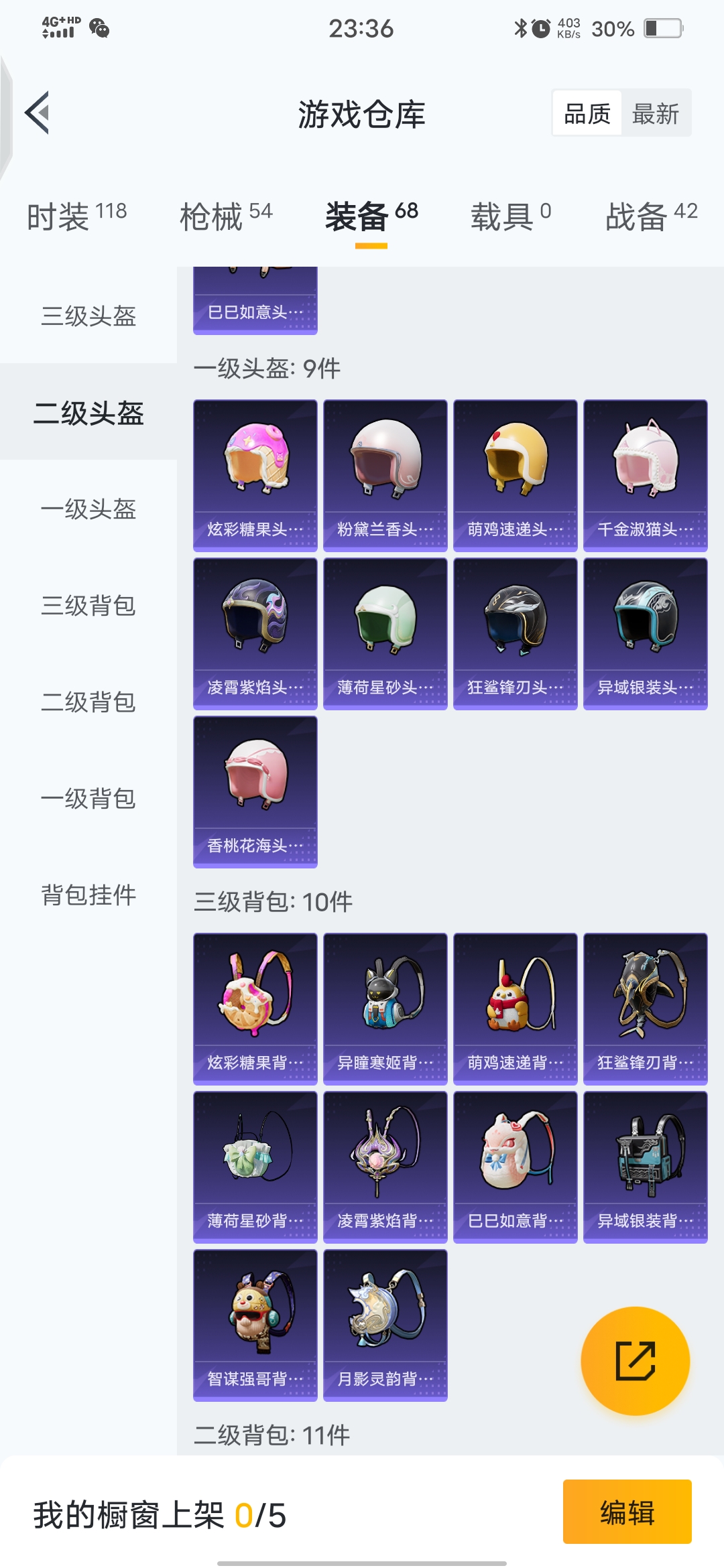Open the 异瞳寒姬 backpack item

385,1008
